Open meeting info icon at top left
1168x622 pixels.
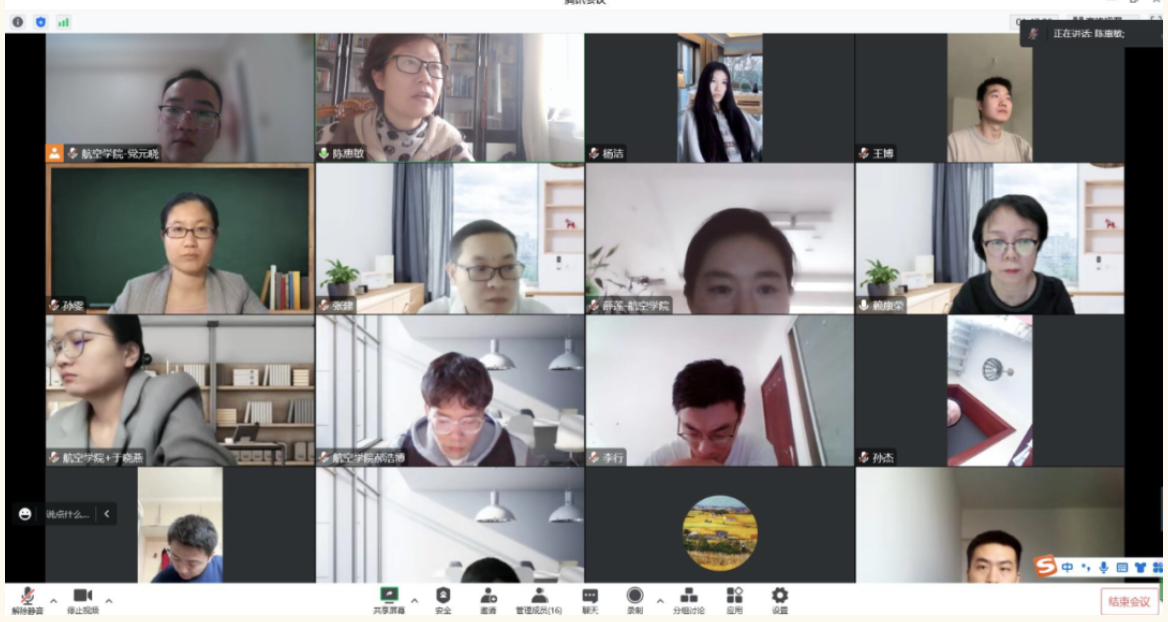18,21
